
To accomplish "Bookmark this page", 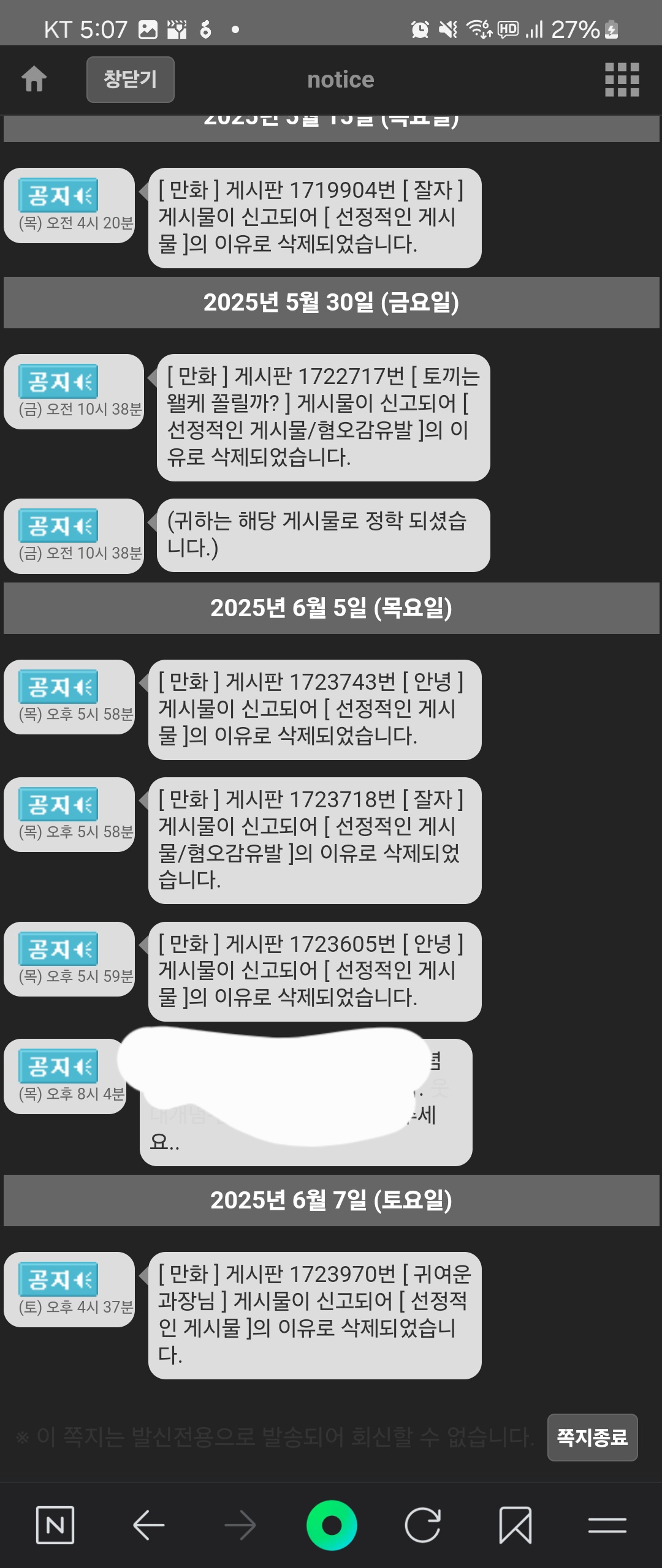I will [x=515, y=1525].
